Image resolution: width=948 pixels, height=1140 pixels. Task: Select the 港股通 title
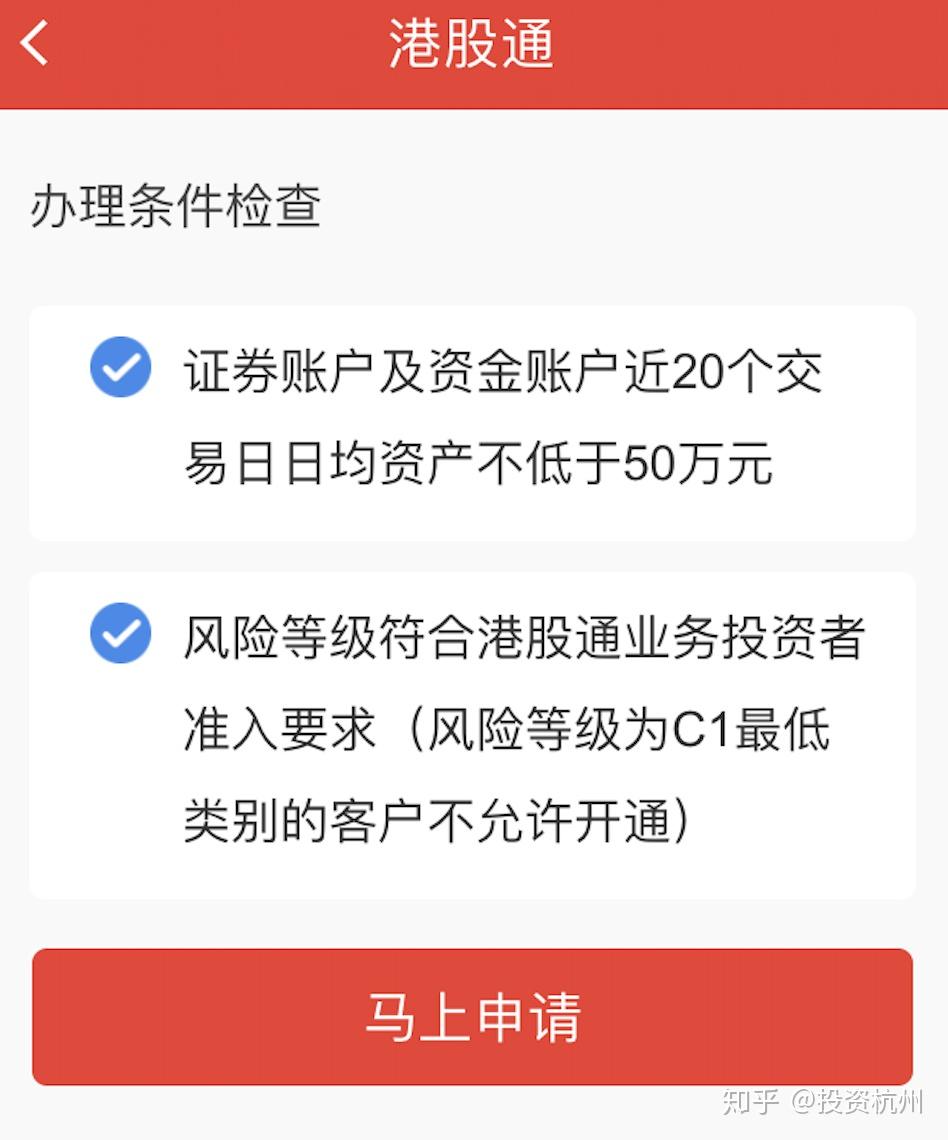[x=473, y=47]
